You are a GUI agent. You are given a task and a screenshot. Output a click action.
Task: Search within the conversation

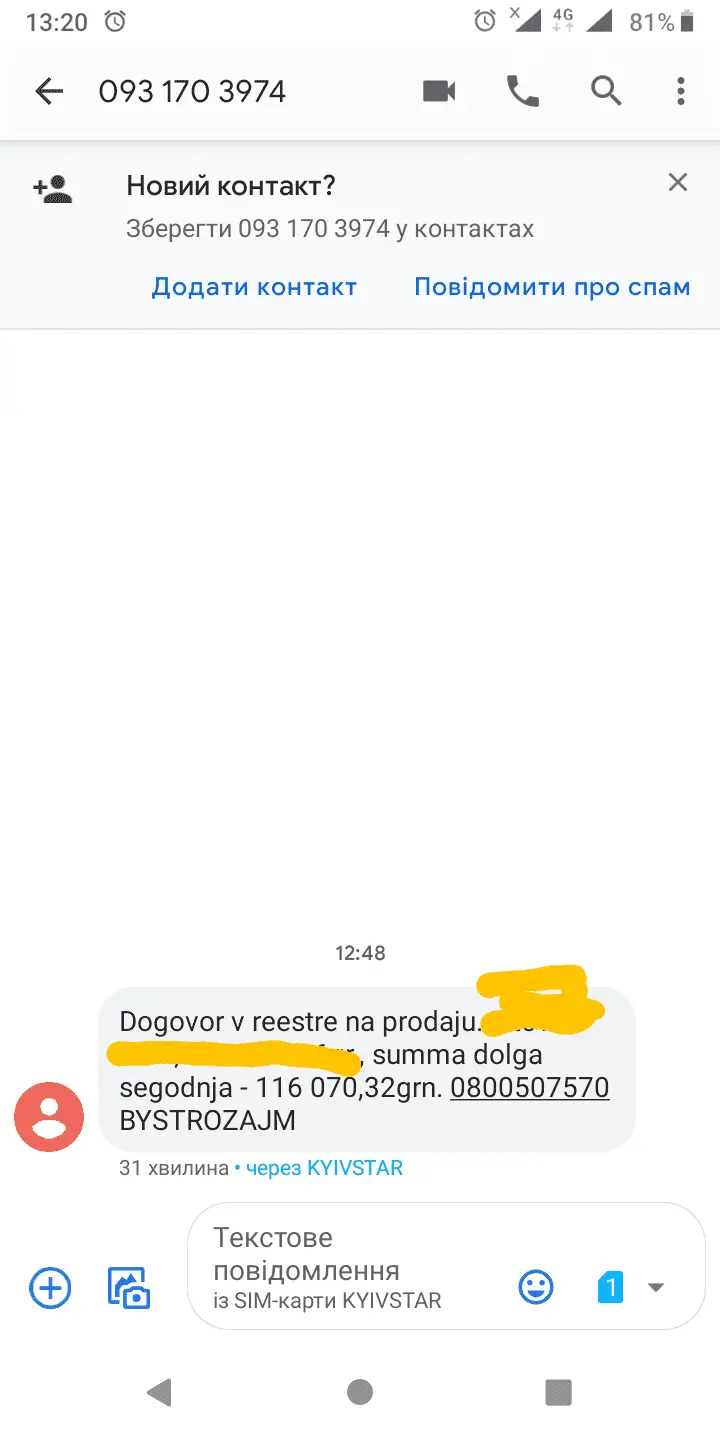[x=605, y=92]
